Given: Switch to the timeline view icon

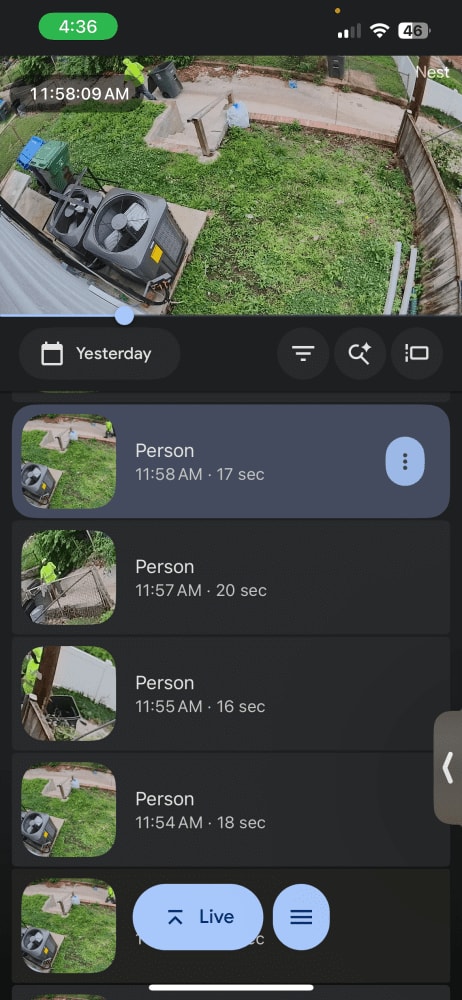Looking at the screenshot, I should click(x=417, y=353).
